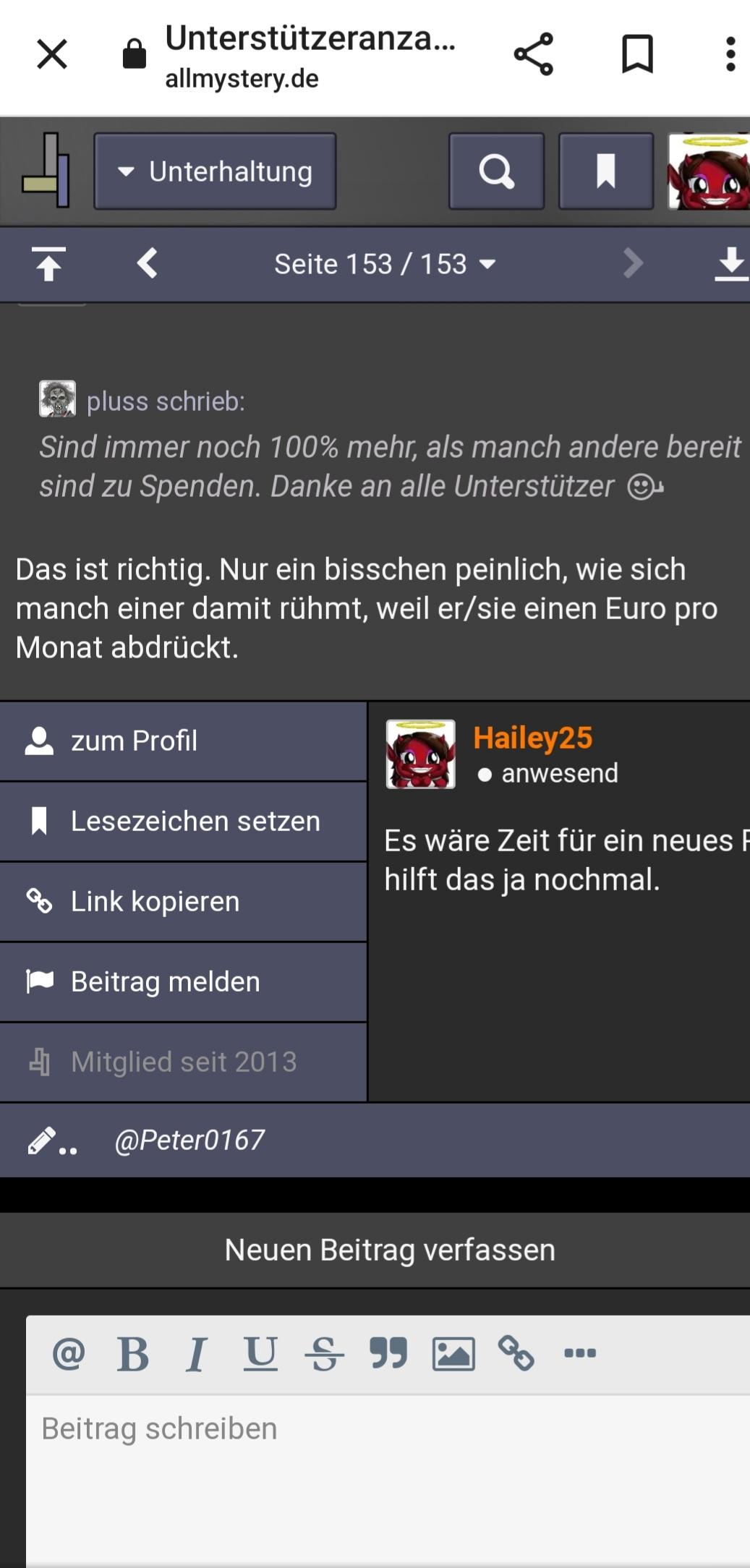Jump to bottom of the page
Viewport: 750px width, 1568px height.
pyautogui.click(x=731, y=264)
